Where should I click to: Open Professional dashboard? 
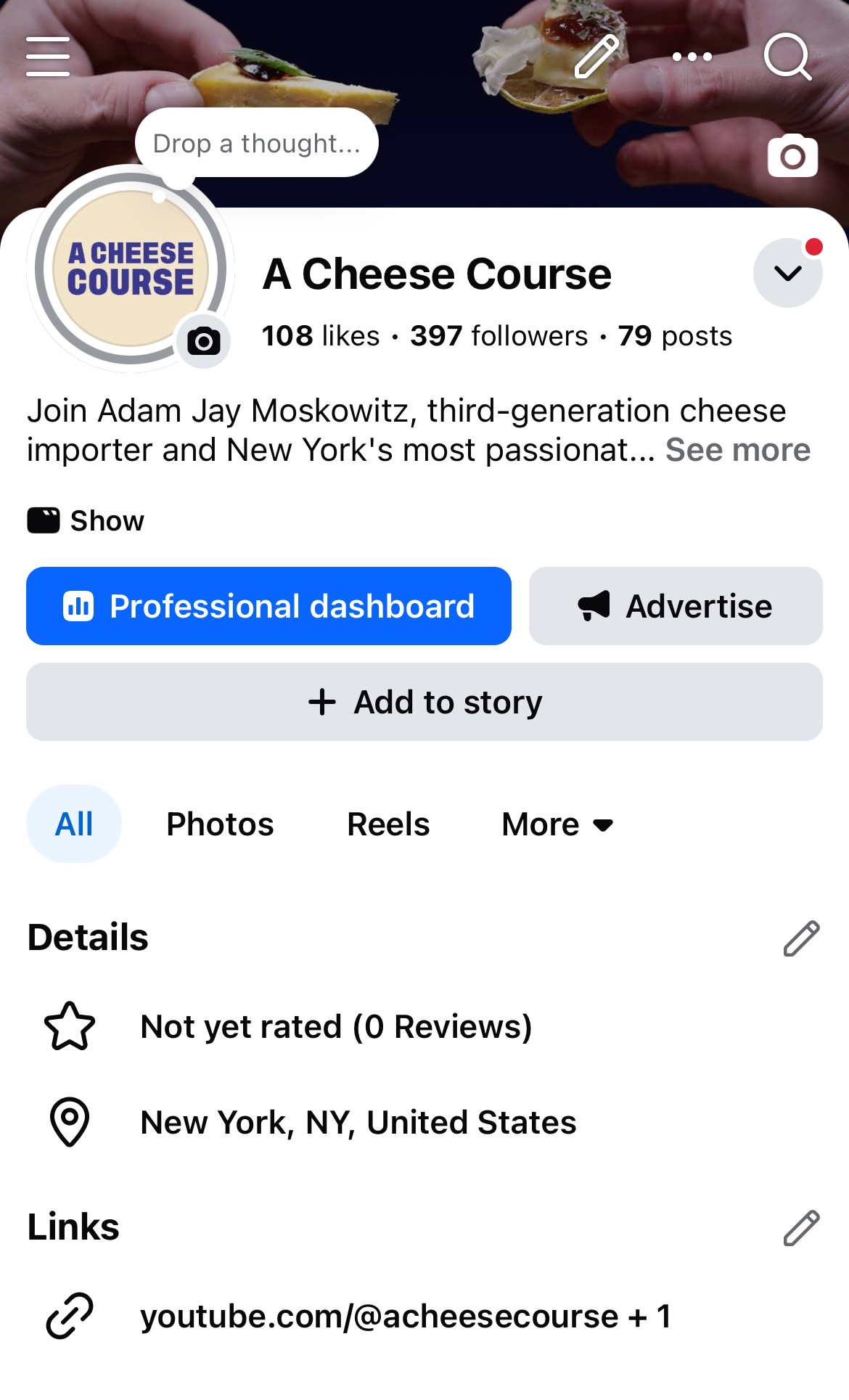(x=268, y=606)
